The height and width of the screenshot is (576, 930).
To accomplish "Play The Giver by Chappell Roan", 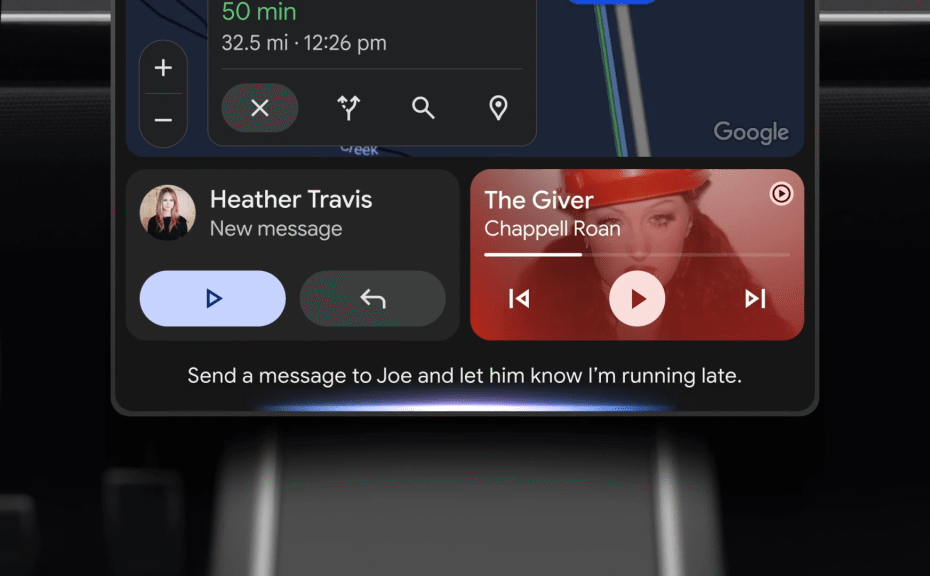I will click(637, 298).
